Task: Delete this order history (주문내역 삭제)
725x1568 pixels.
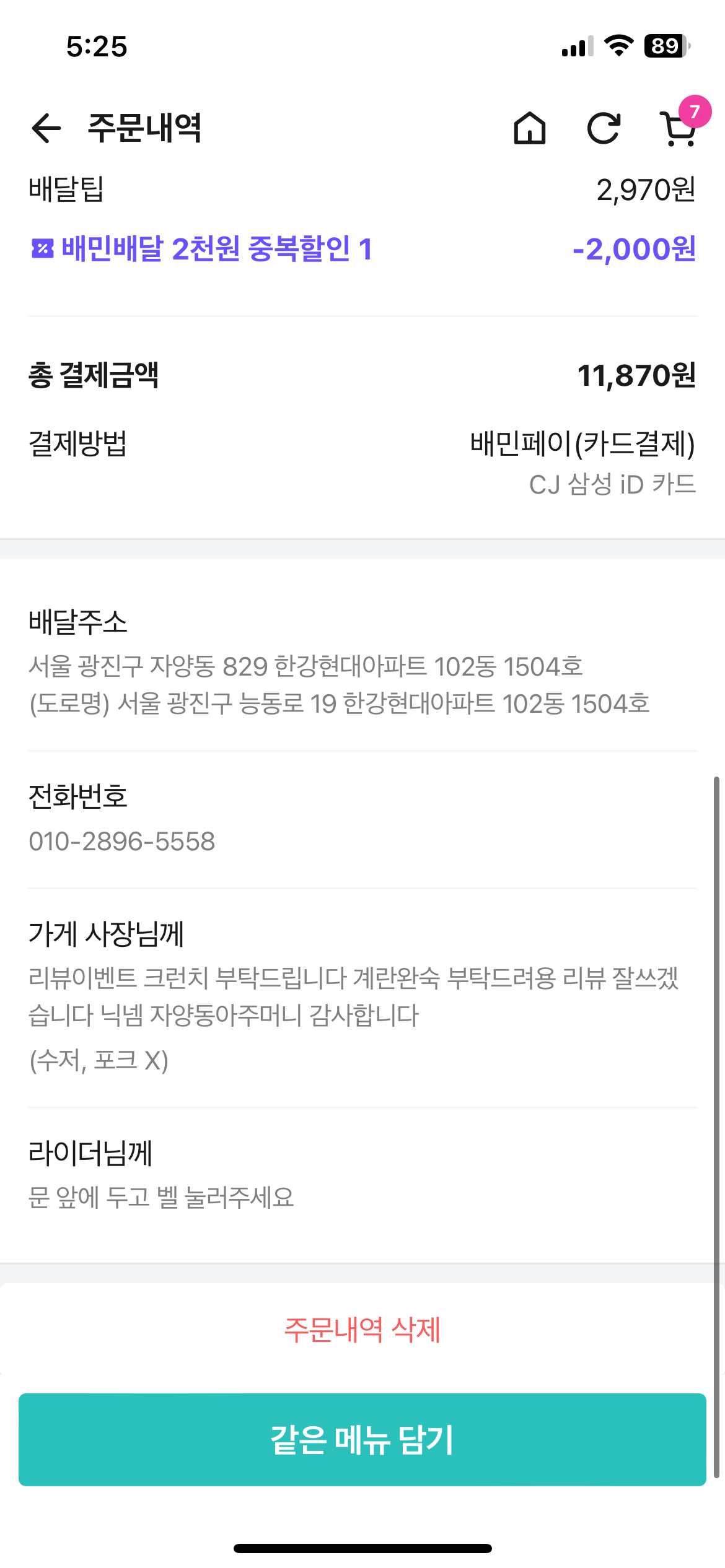Action: coord(362,1330)
